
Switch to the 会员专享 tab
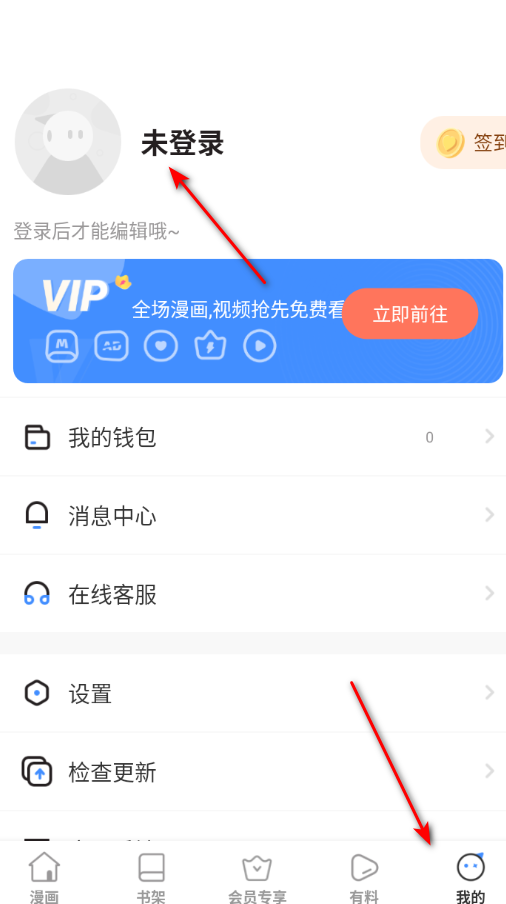[x=257, y=876]
